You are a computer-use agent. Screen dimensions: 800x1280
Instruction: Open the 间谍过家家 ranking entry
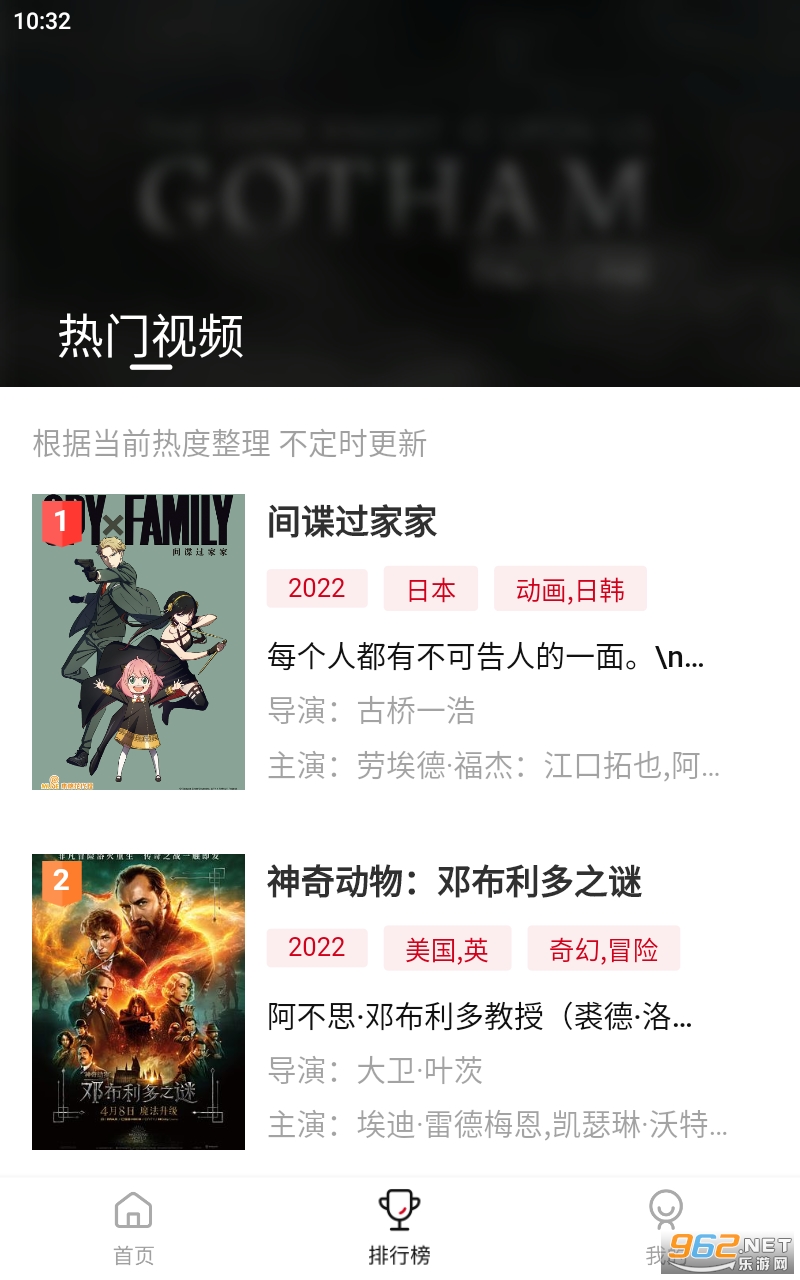[x=352, y=522]
